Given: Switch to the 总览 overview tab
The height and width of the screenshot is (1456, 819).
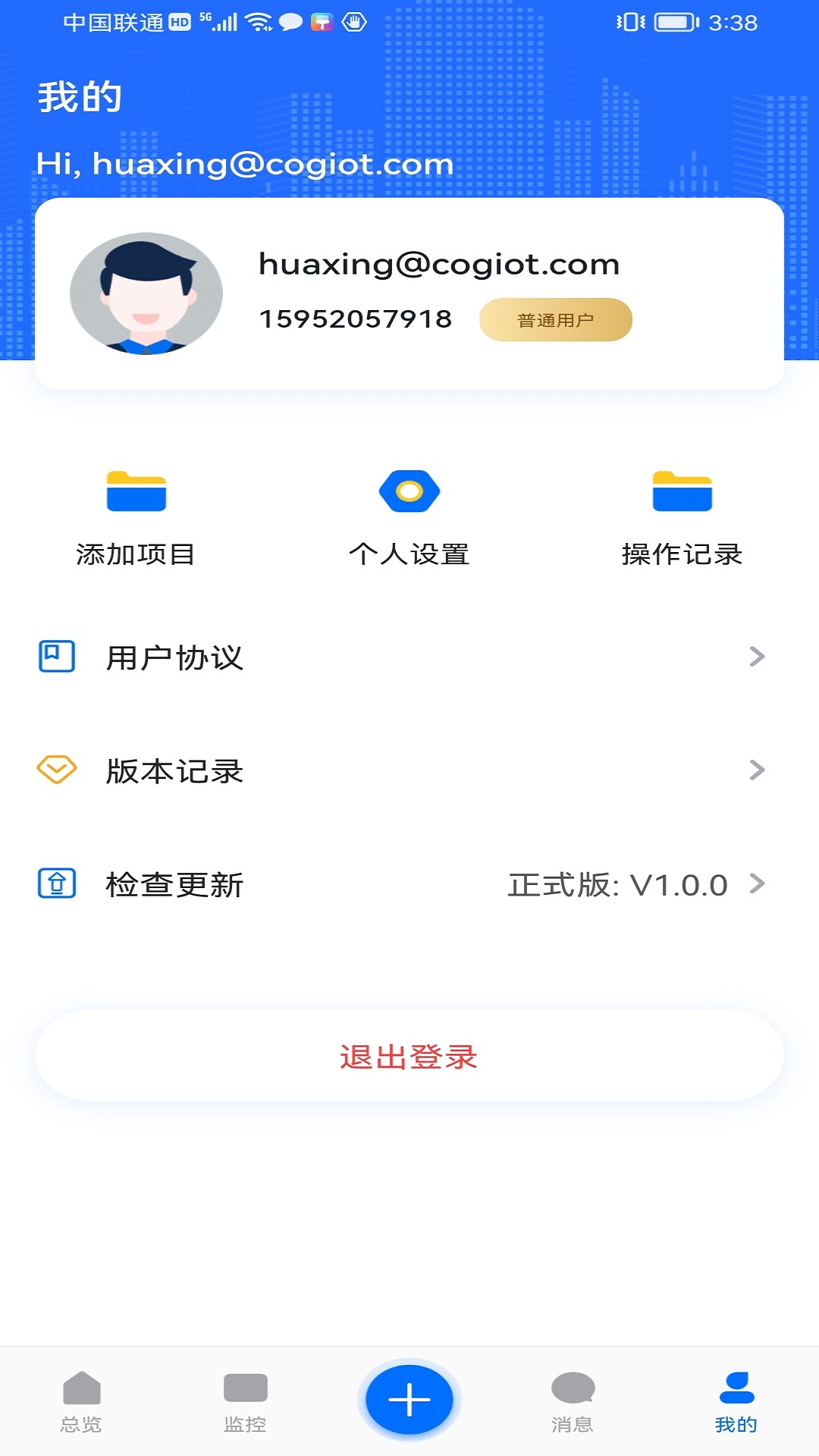Looking at the screenshot, I should (x=82, y=1401).
